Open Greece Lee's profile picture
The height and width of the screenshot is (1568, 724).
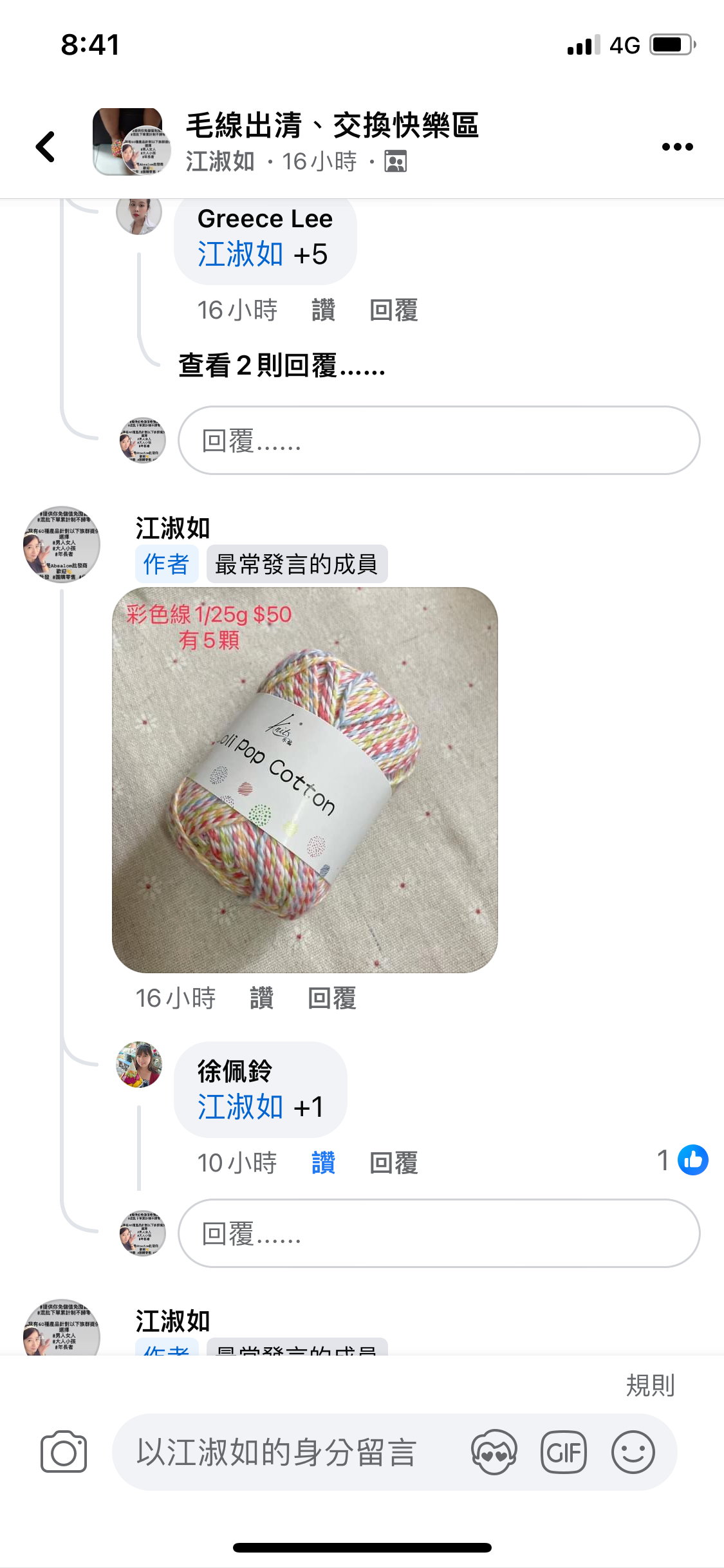[139, 216]
